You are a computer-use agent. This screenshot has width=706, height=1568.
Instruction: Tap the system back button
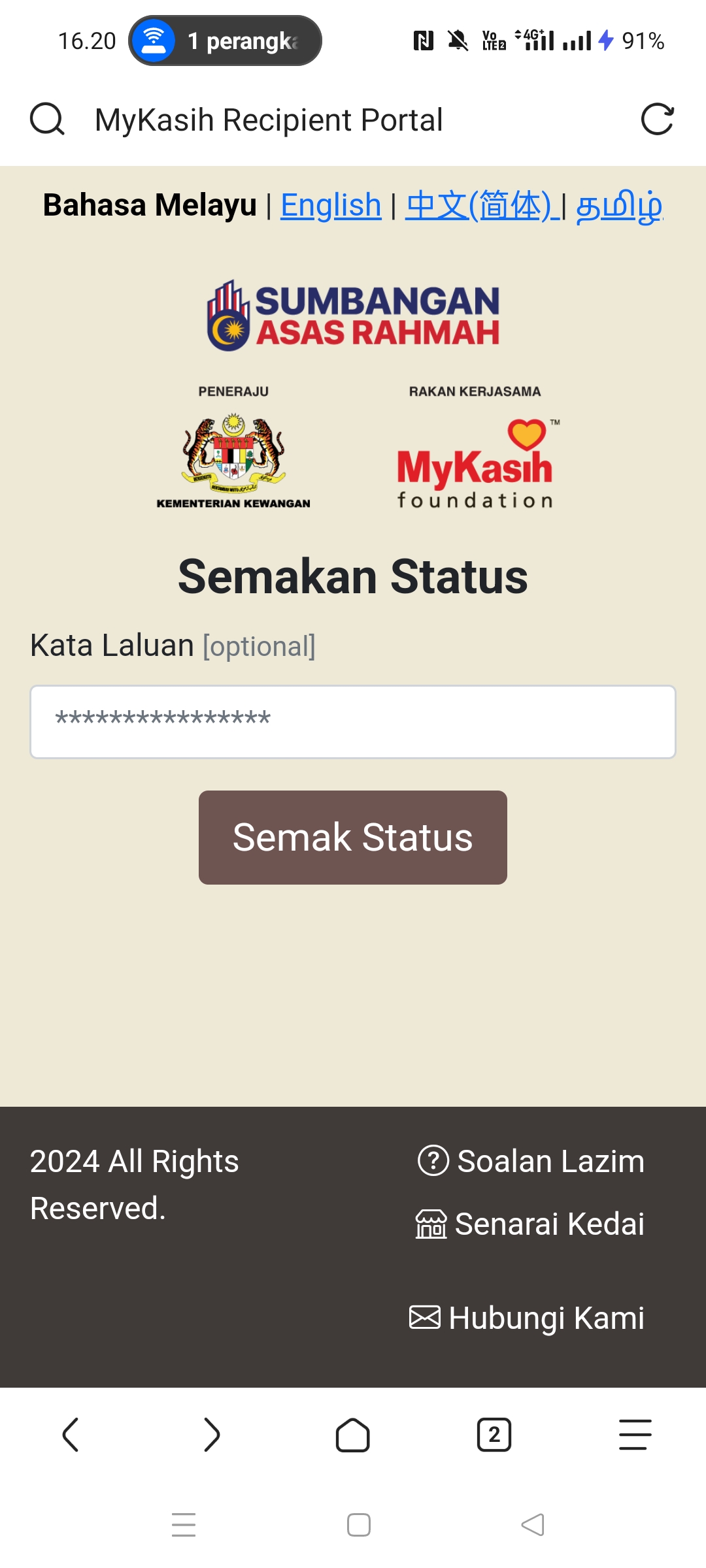pos(533,1525)
